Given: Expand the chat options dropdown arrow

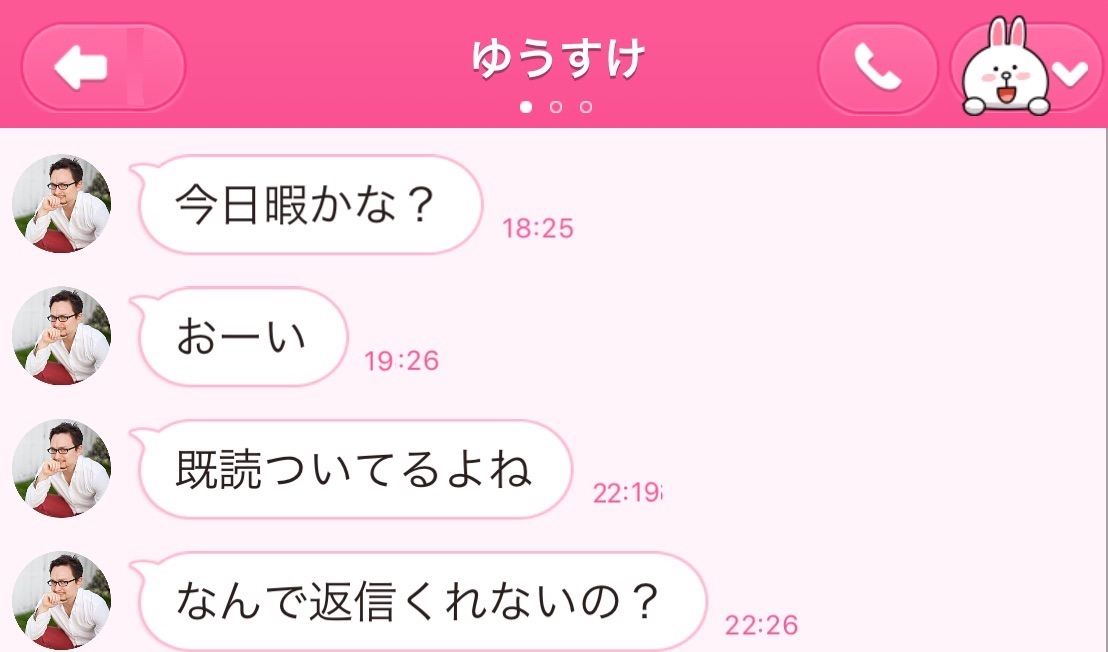Looking at the screenshot, I should point(1073,72).
